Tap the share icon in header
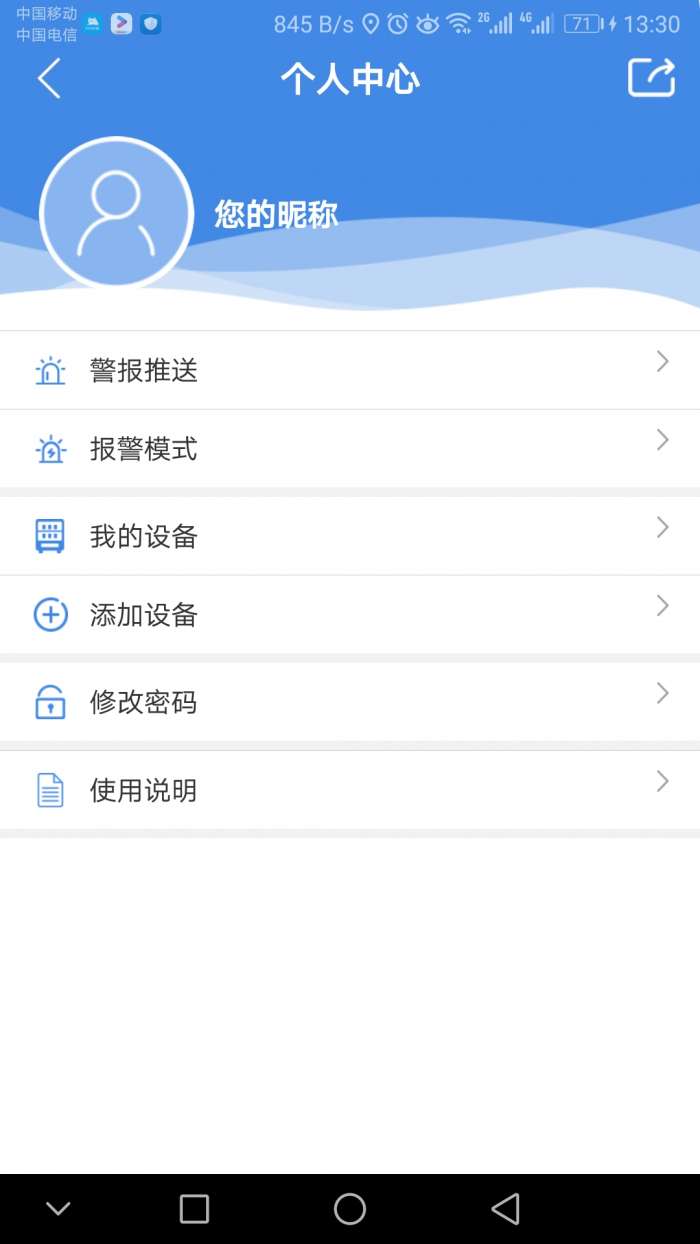This screenshot has width=700, height=1244. (651, 78)
